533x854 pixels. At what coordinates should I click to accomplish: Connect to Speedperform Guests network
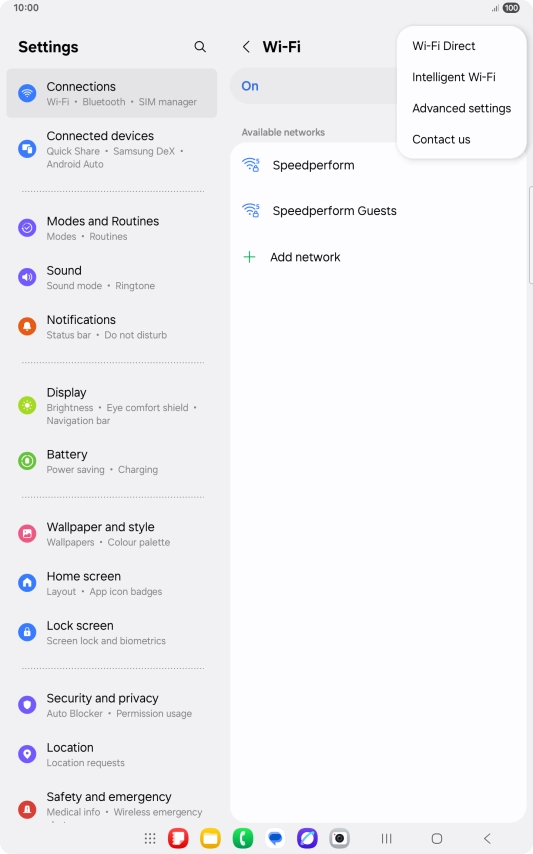click(x=378, y=211)
